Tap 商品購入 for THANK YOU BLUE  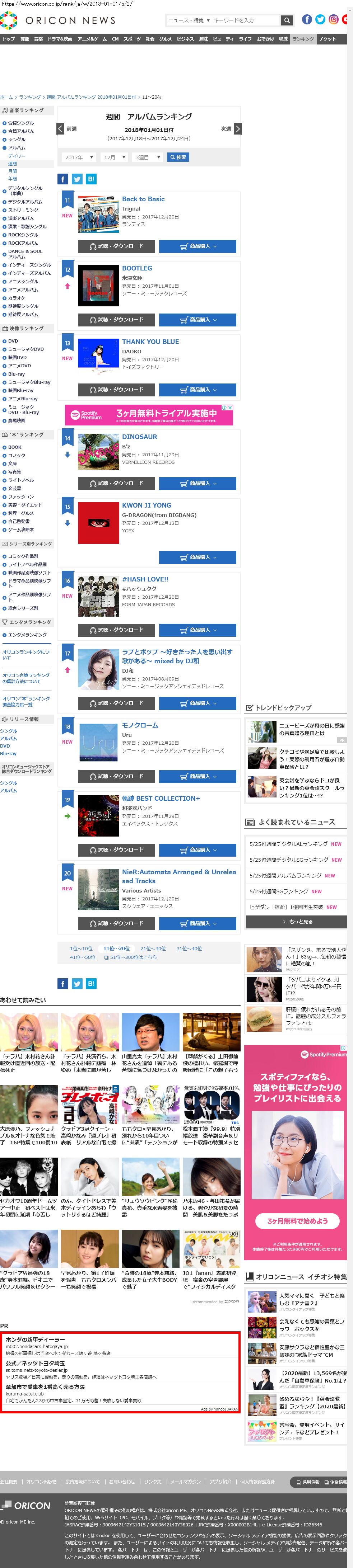tap(198, 390)
